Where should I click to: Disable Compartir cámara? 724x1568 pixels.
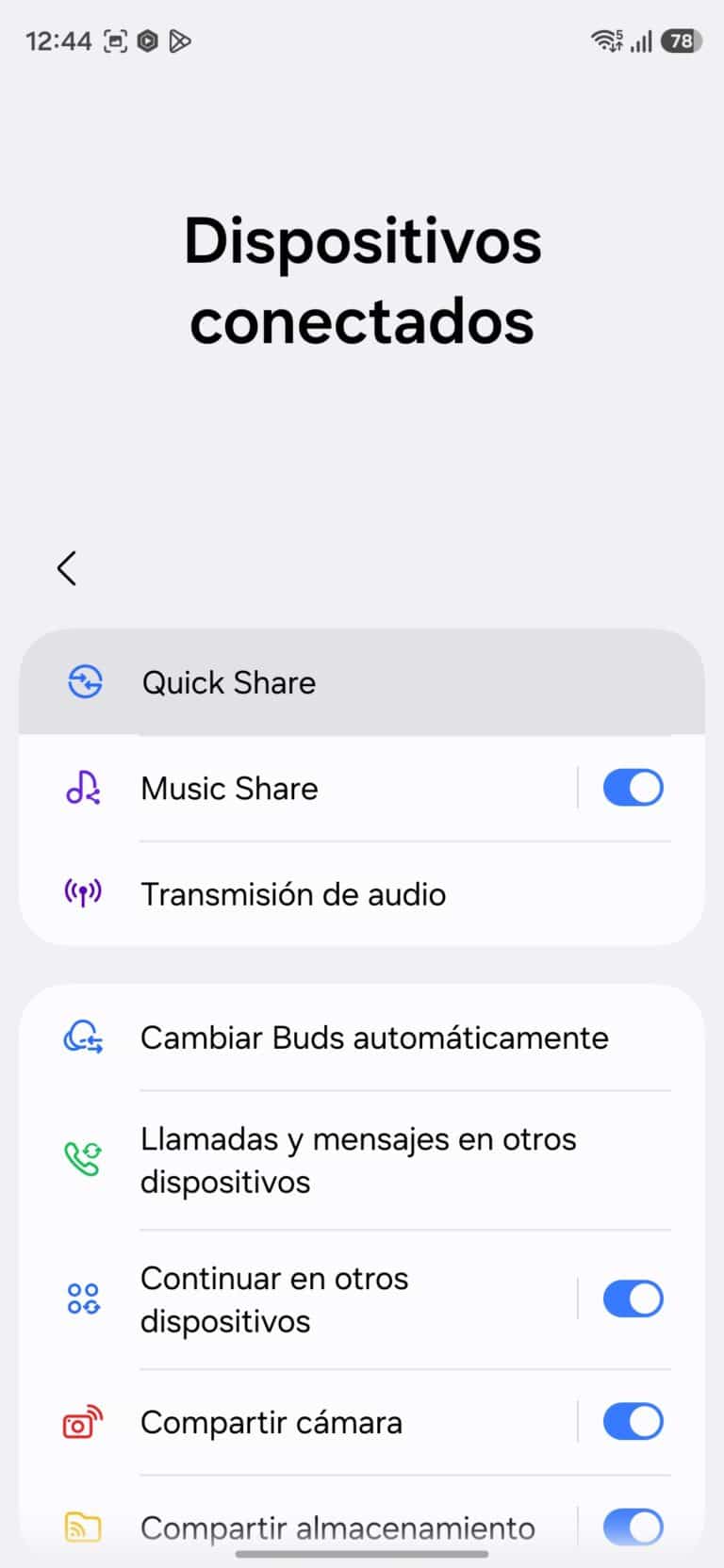click(x=632, y=1422)
